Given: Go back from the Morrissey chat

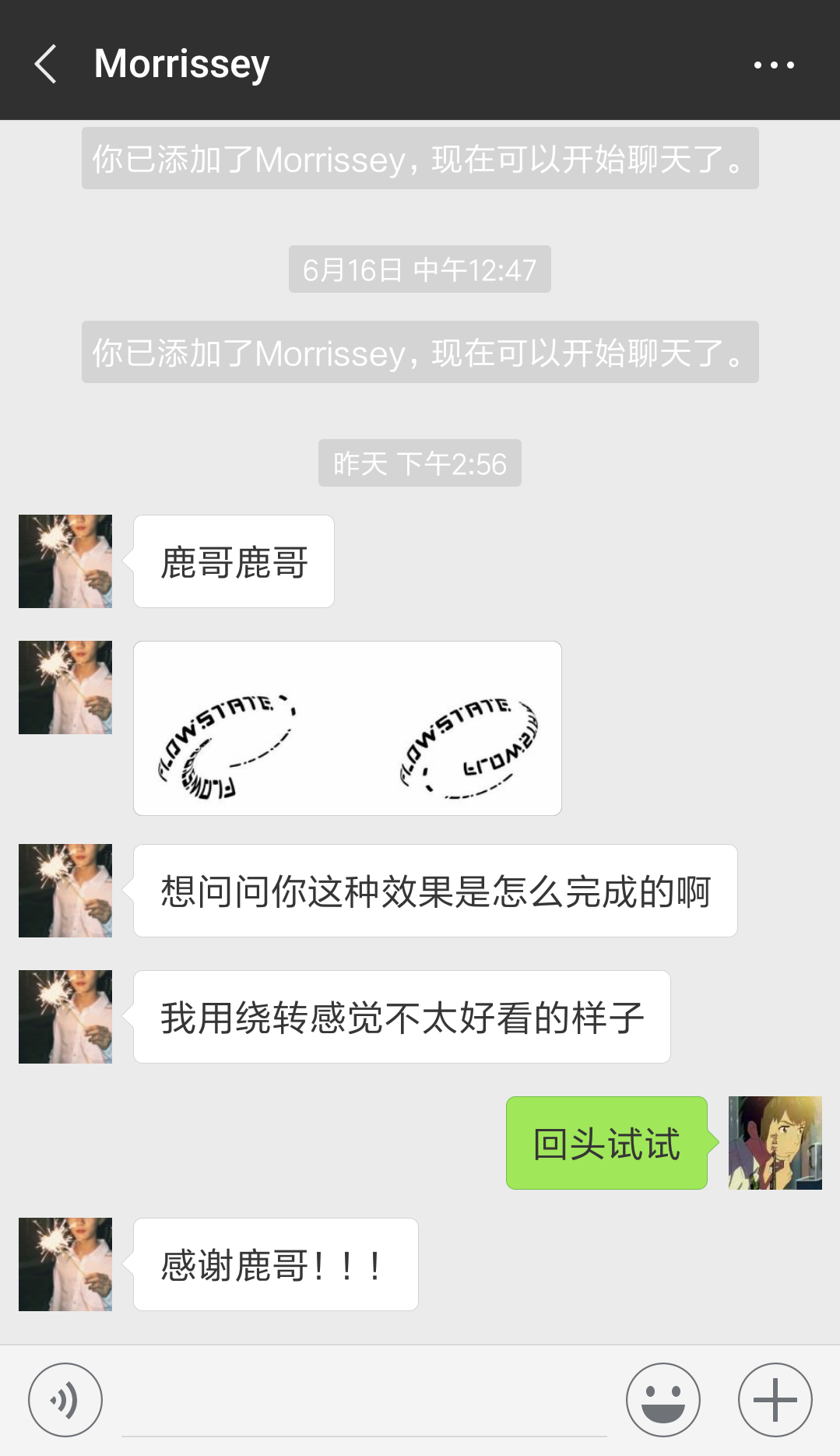Looking at the screenshot, I should 46,63.
